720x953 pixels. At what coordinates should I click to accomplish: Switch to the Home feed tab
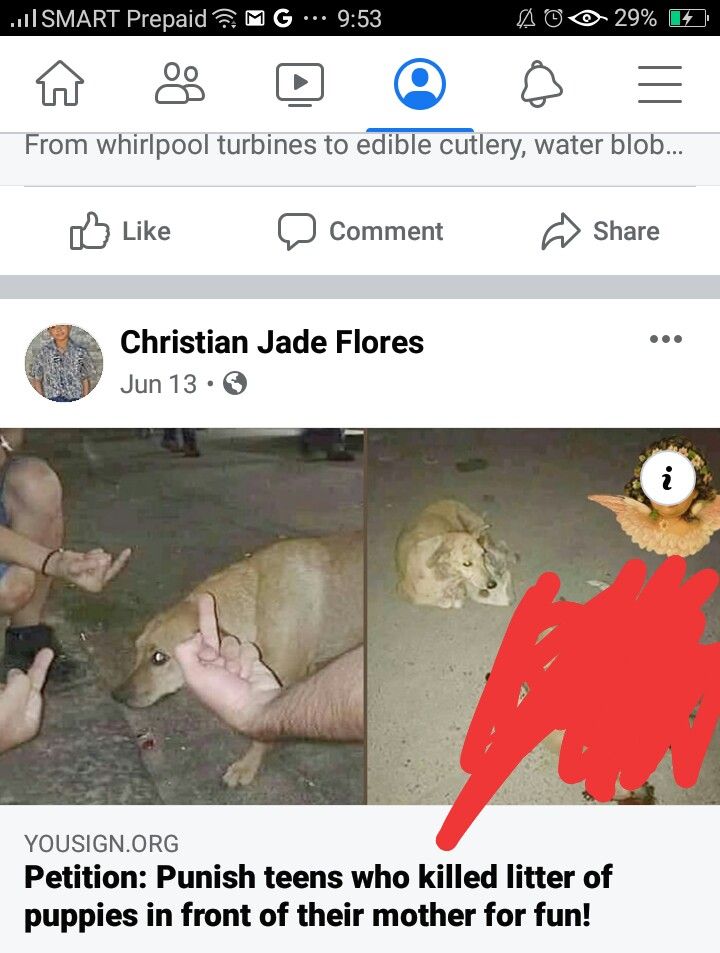(60, 84)
